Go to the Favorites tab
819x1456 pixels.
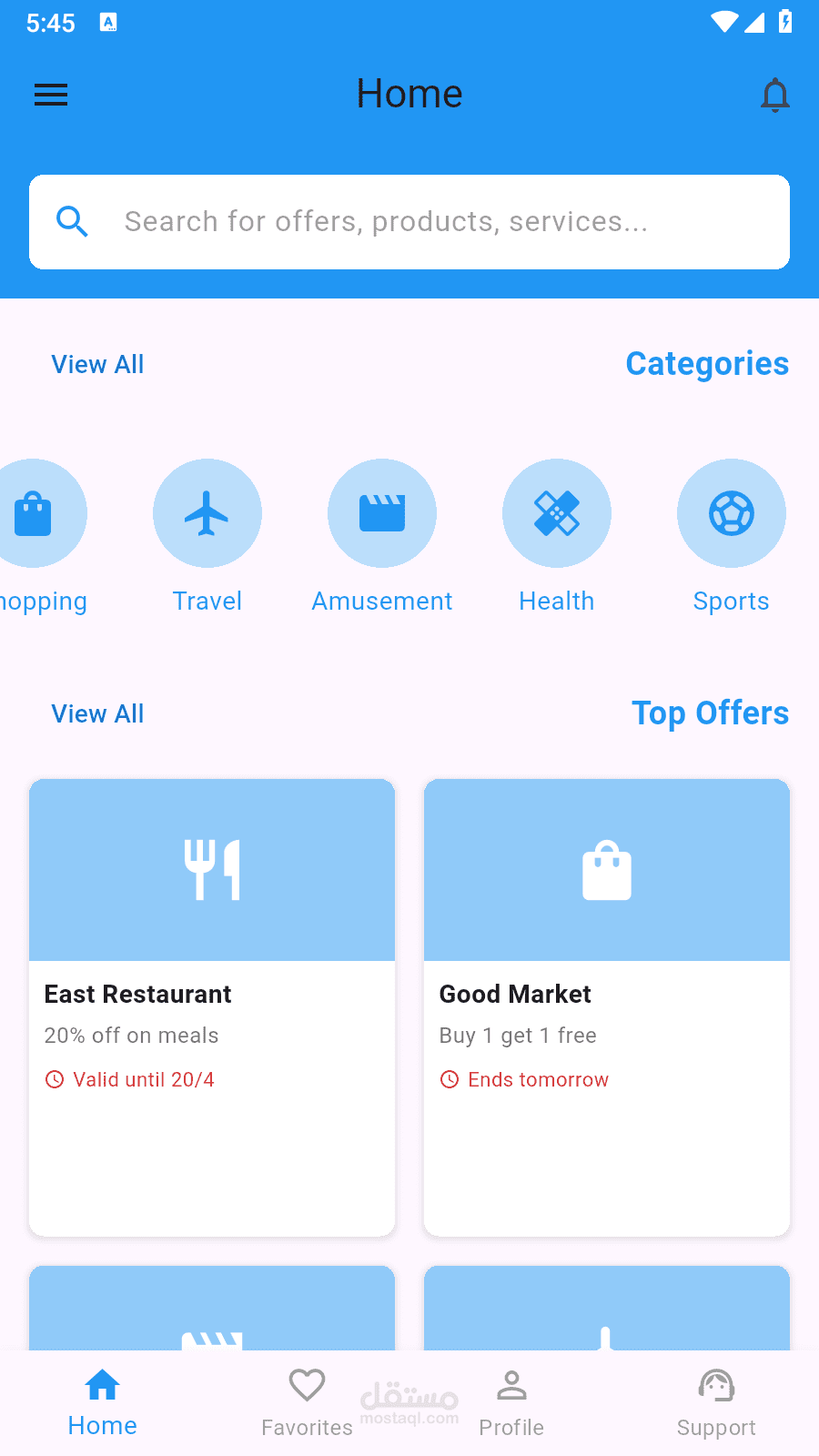(307, 1402)
